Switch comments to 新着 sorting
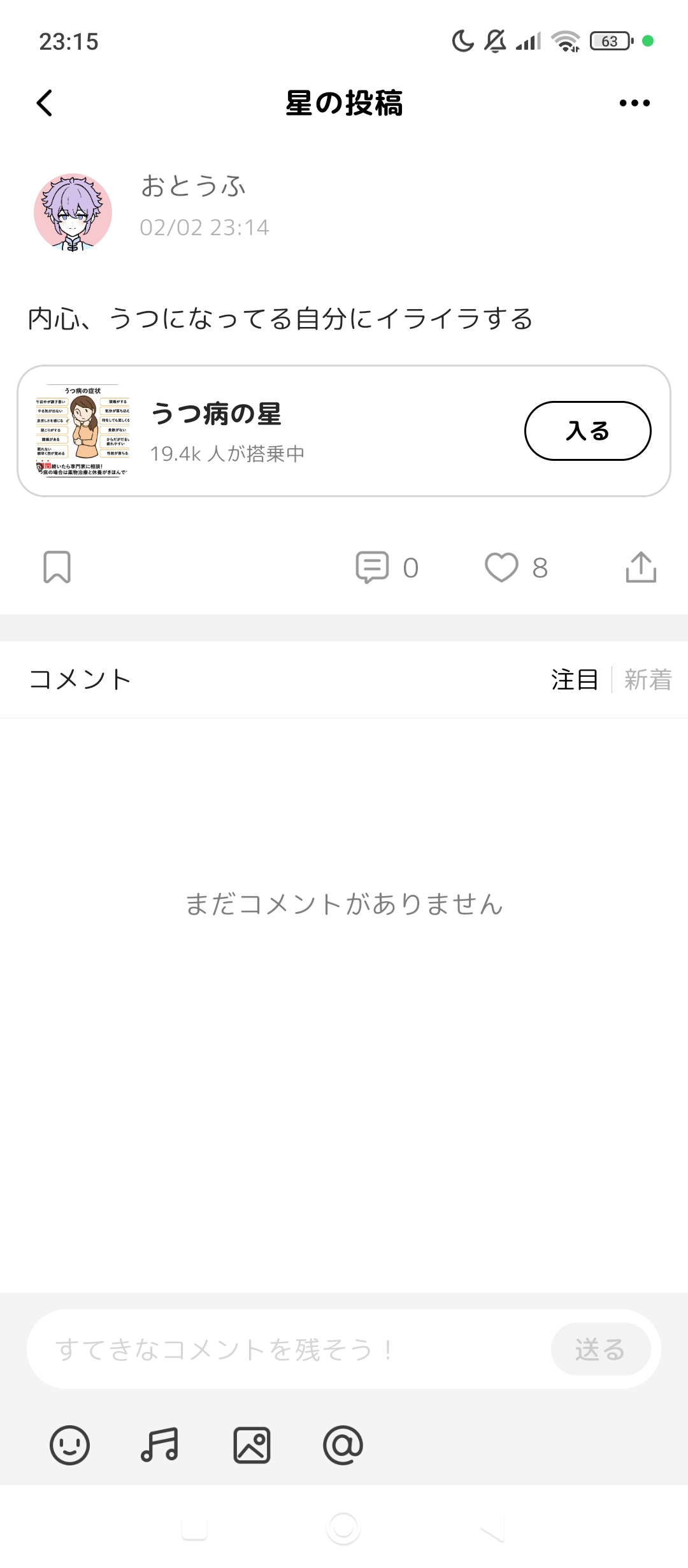This screenshot has width=688, height=1568. pos(647,679)
